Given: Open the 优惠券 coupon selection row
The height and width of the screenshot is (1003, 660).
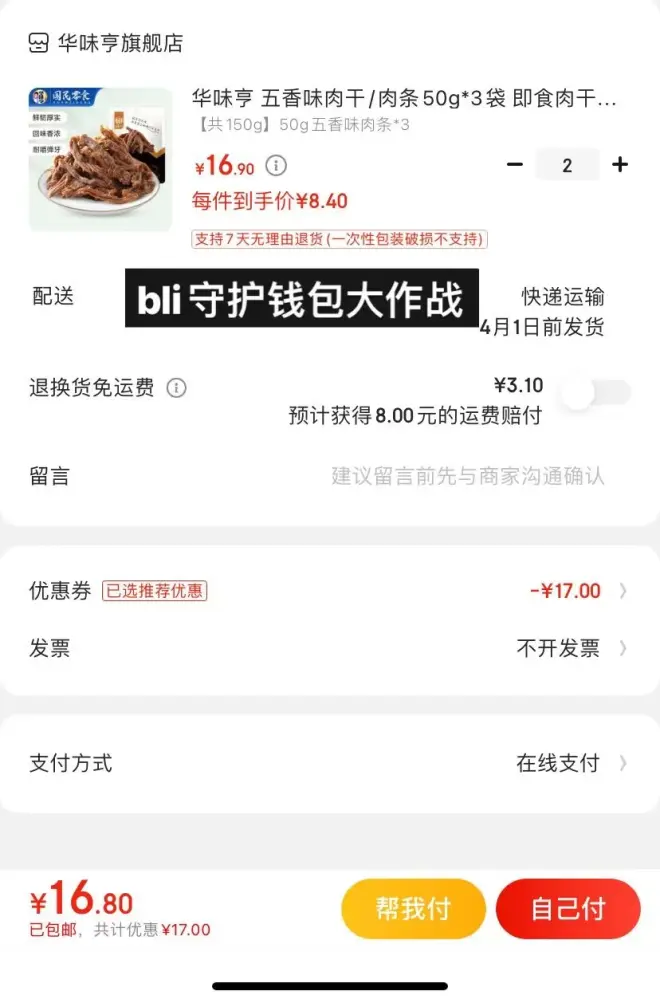Looking at the screenshot, I should coord(330,591).
